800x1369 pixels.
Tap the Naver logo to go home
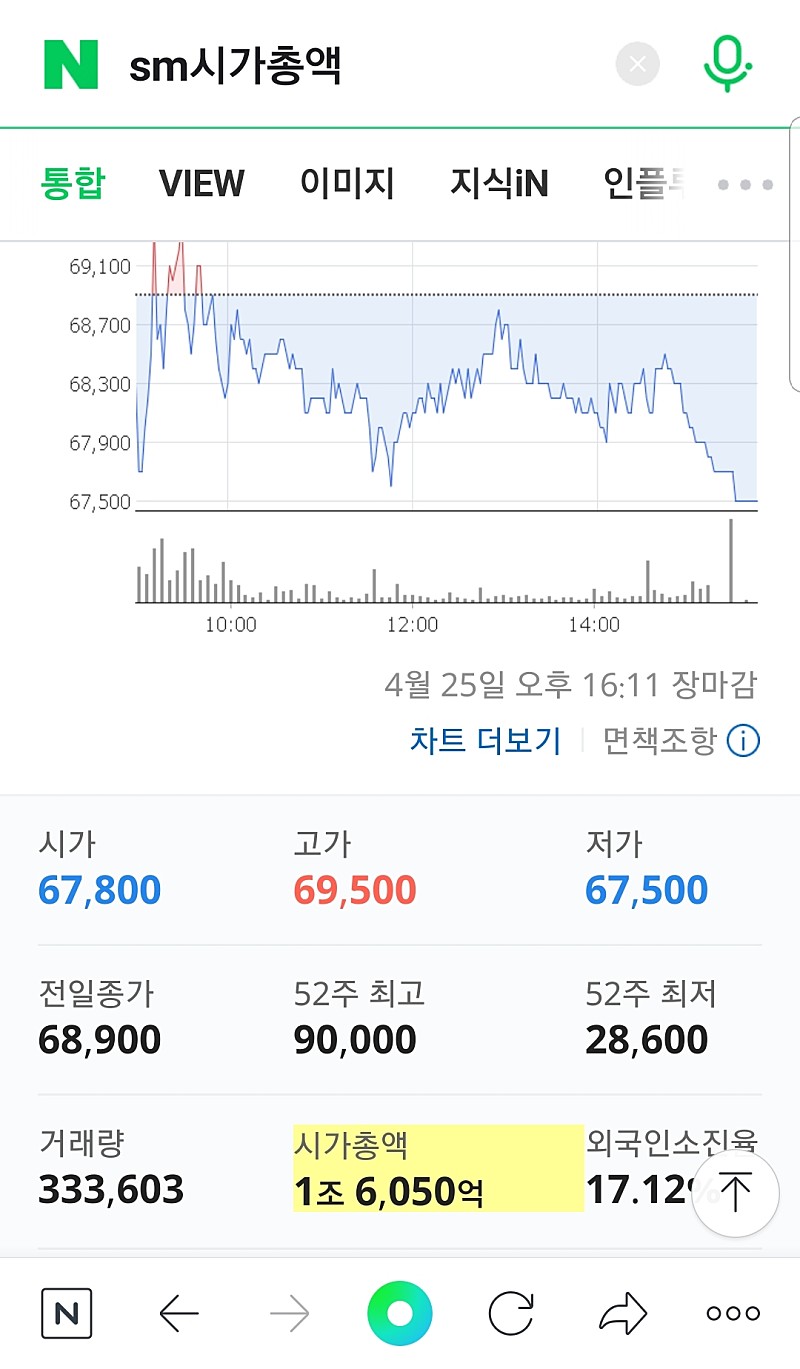tap(71, 65)
